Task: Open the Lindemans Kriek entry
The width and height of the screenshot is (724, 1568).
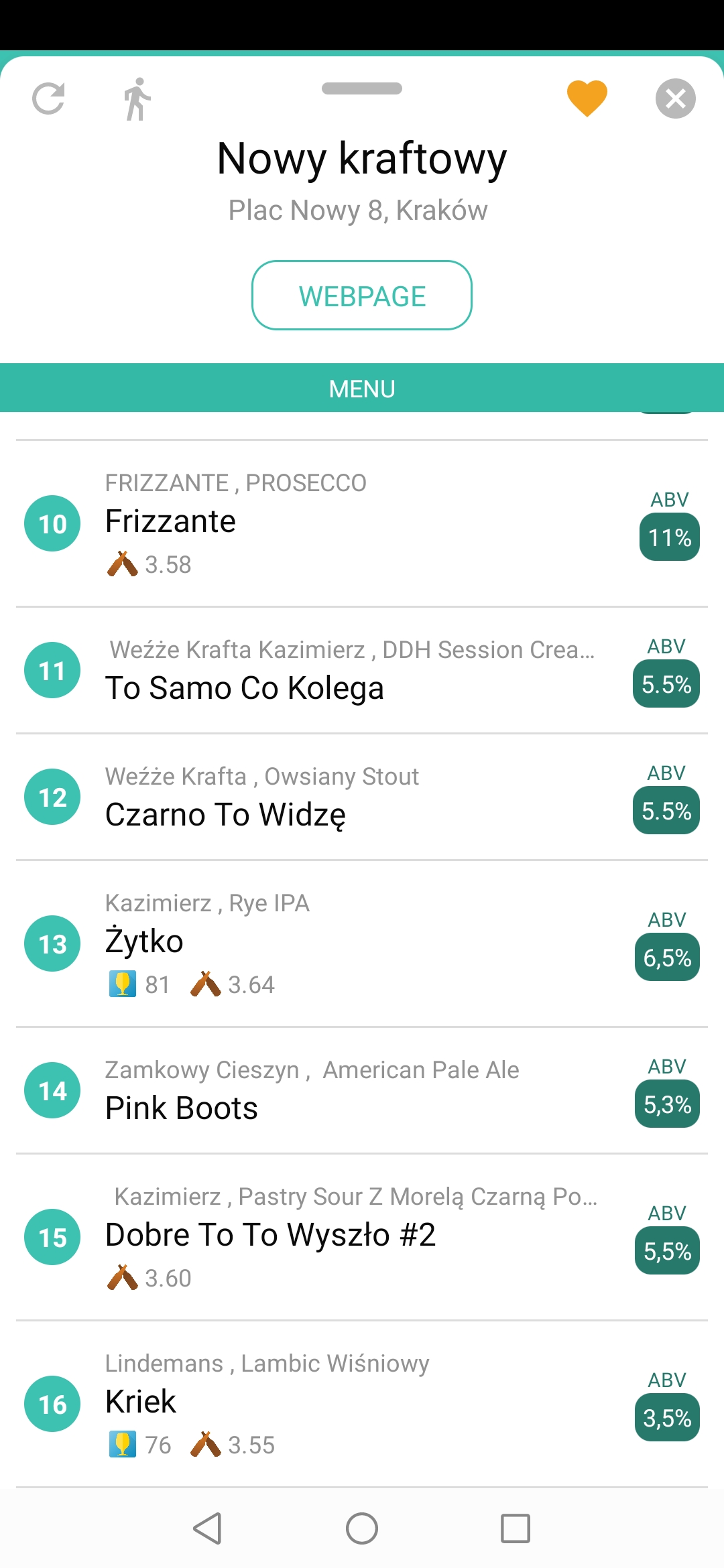Action: [362, 1404]
